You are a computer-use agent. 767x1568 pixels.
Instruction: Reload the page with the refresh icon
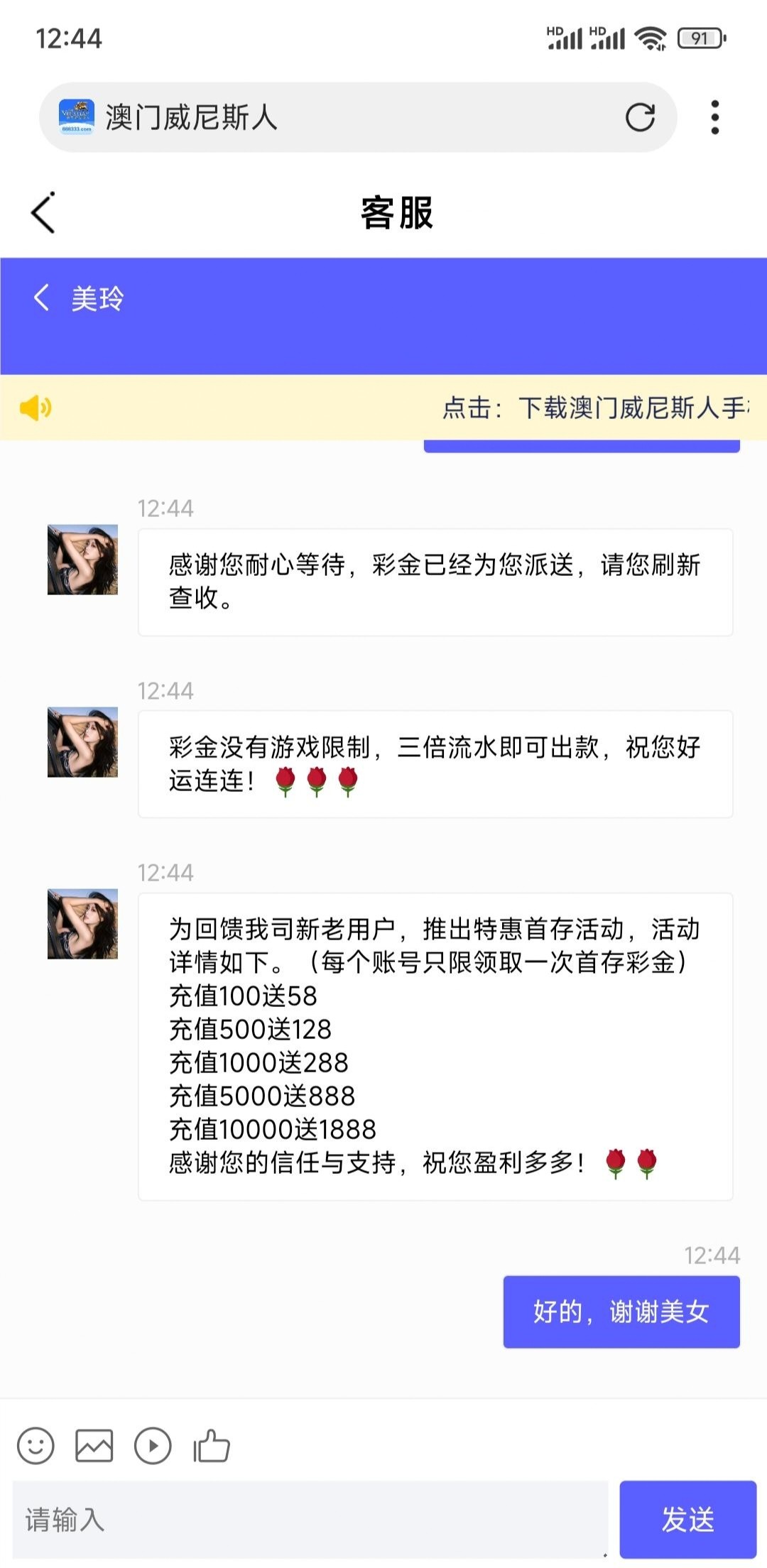(640, 117)
